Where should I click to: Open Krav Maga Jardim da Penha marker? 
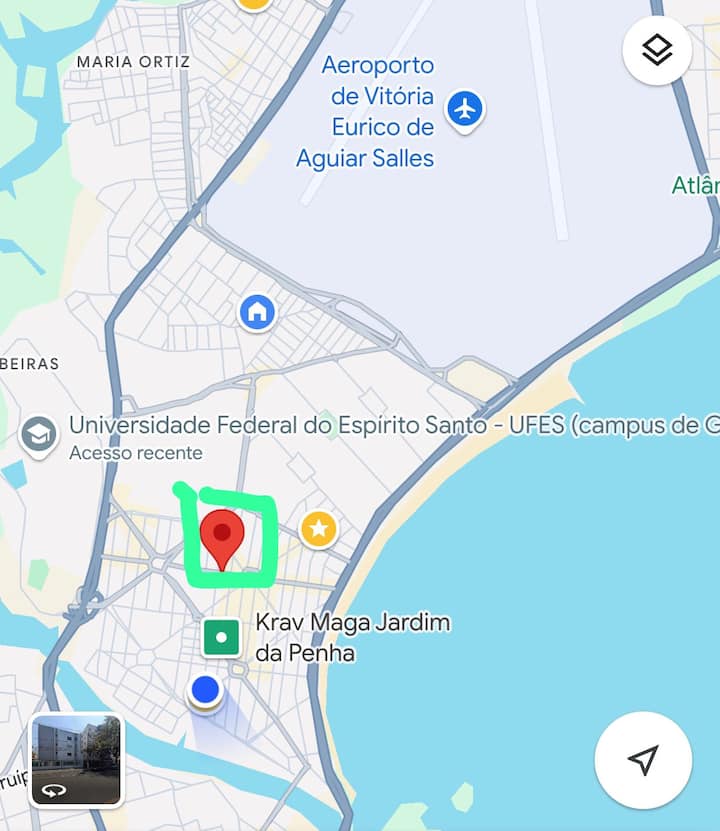click(x=222, y=637)
